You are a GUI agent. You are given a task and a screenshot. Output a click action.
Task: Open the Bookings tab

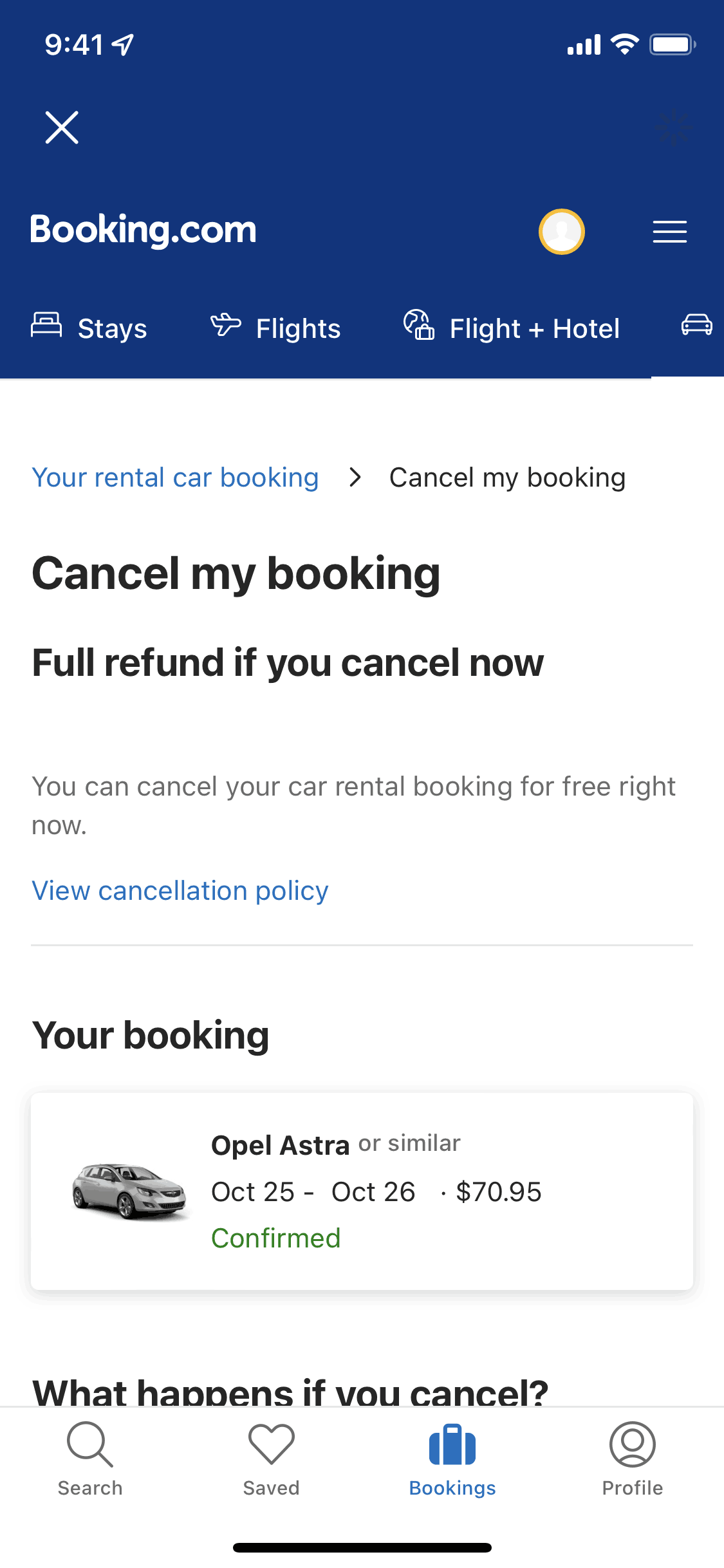click(452, 1459)
